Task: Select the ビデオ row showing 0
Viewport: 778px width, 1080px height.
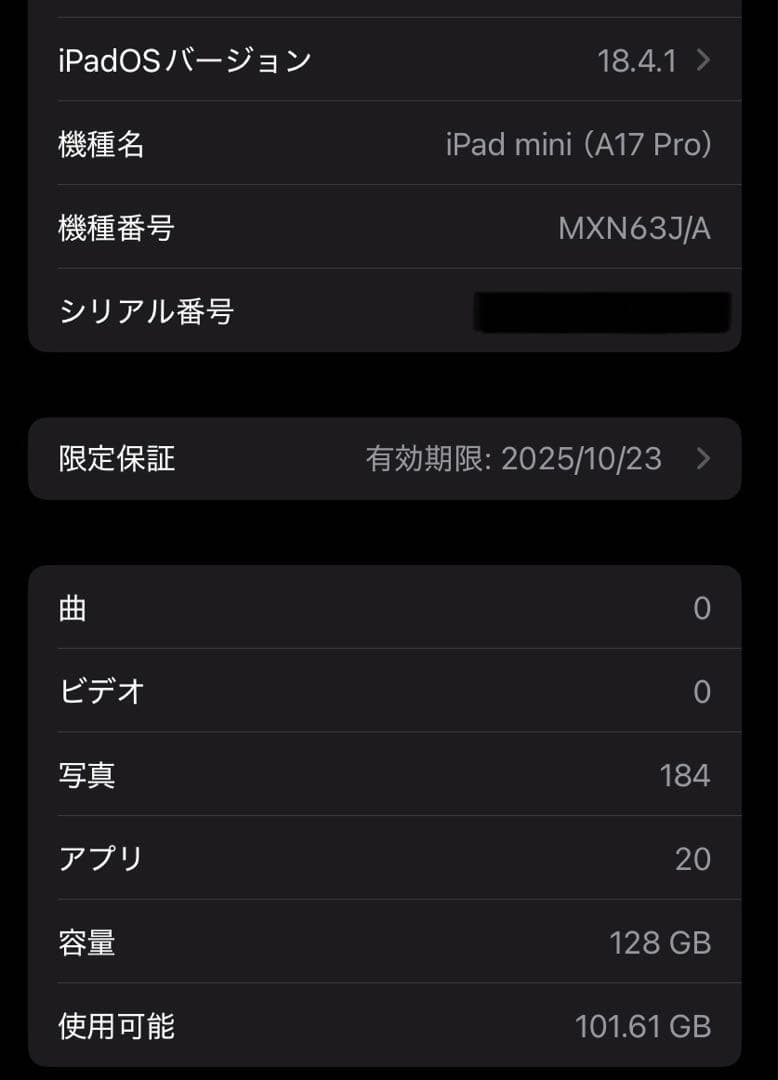Action: point(389,690)
